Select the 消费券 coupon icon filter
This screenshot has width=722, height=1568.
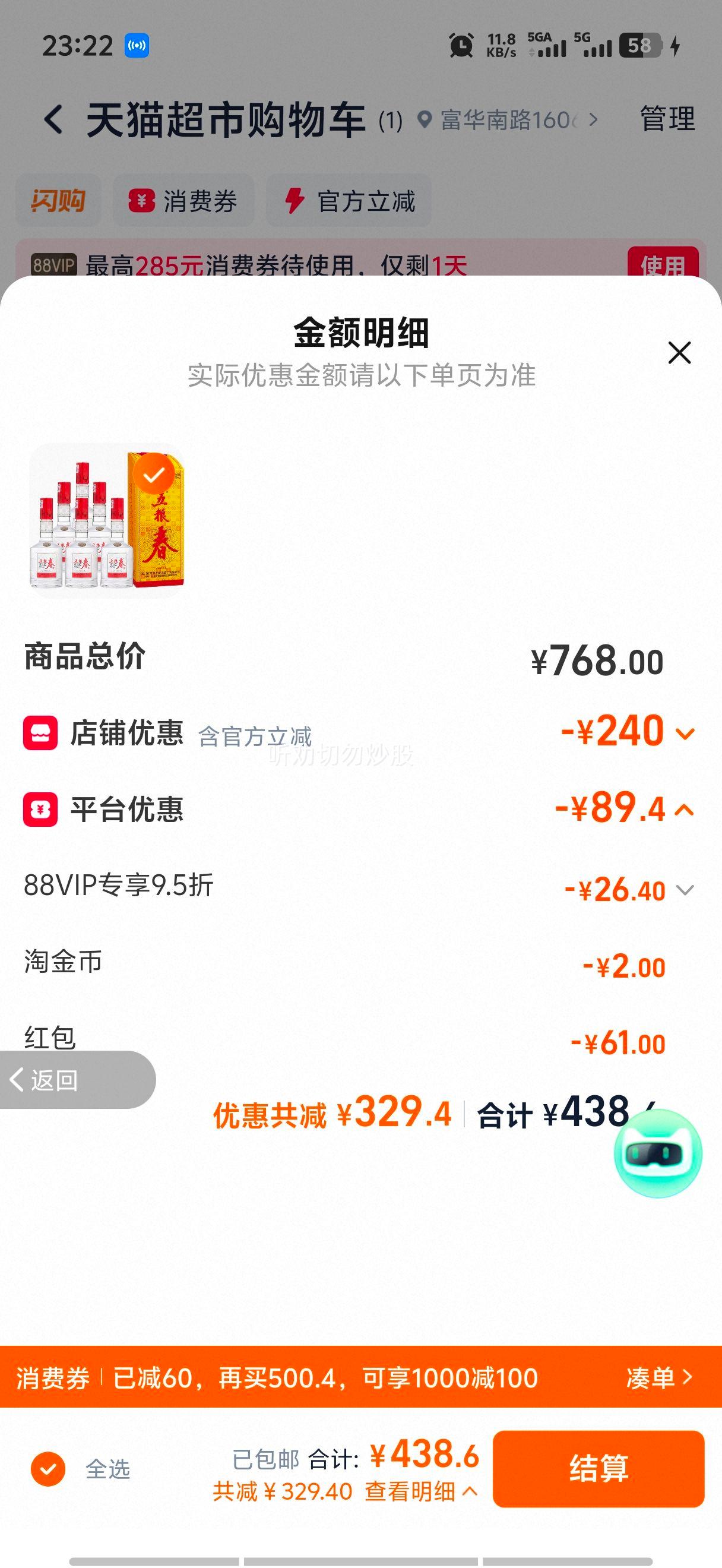tap(141, 201)
